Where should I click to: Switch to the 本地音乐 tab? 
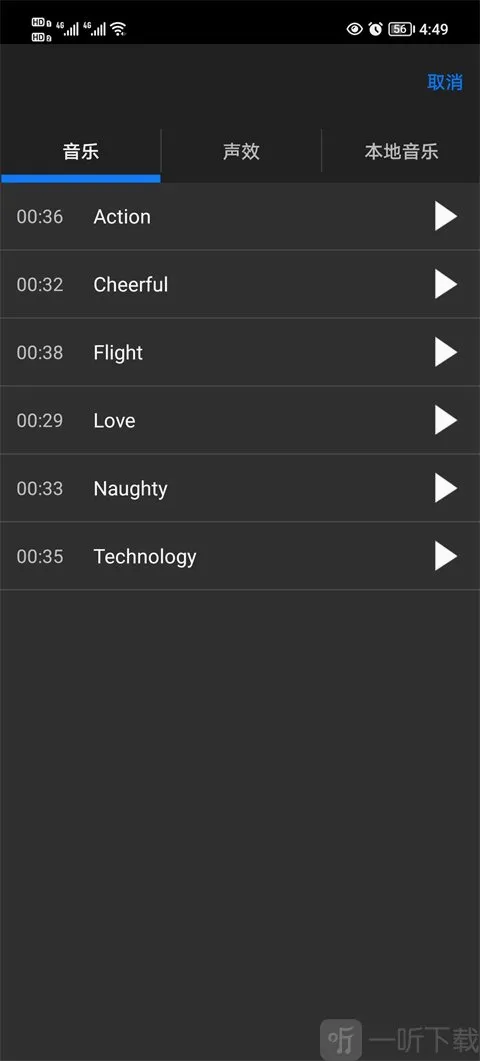point(401,151)
